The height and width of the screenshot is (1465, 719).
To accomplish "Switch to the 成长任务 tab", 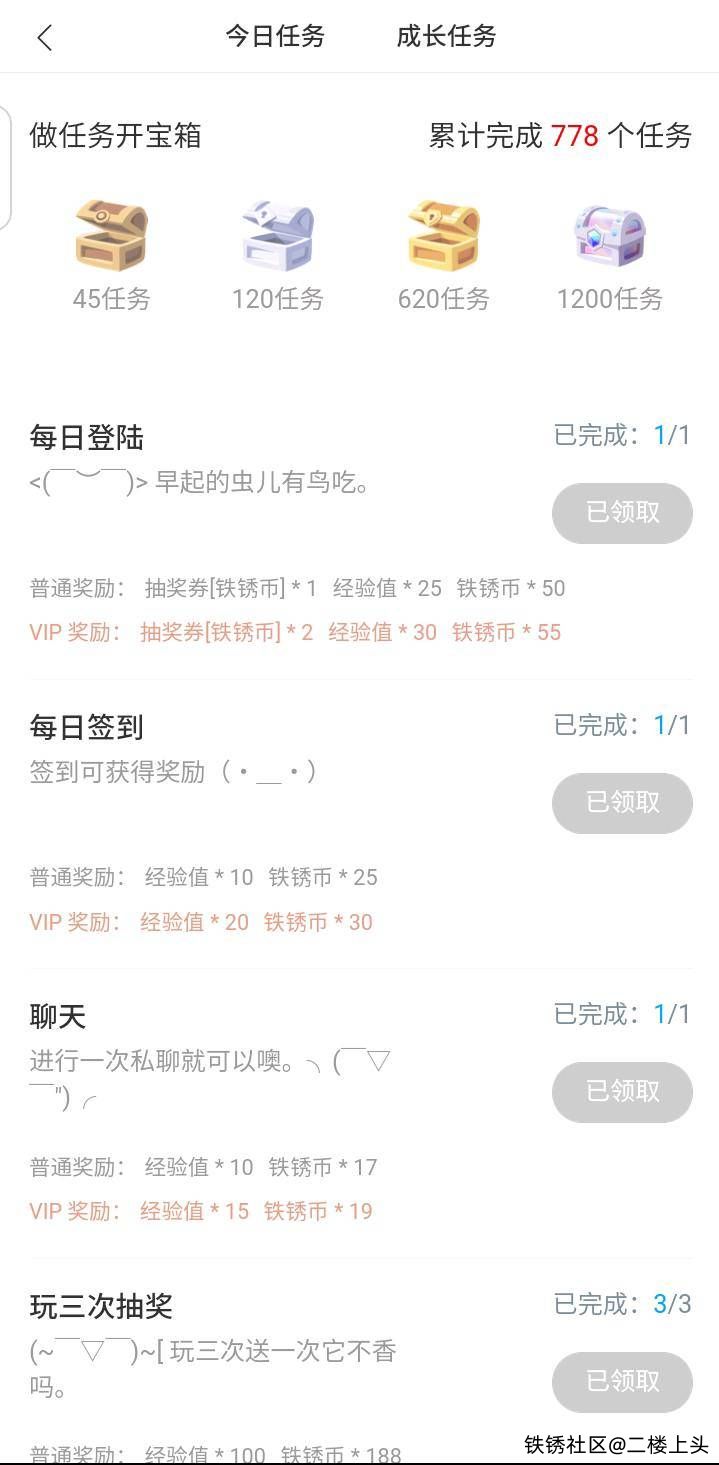I will click(446, 37).
